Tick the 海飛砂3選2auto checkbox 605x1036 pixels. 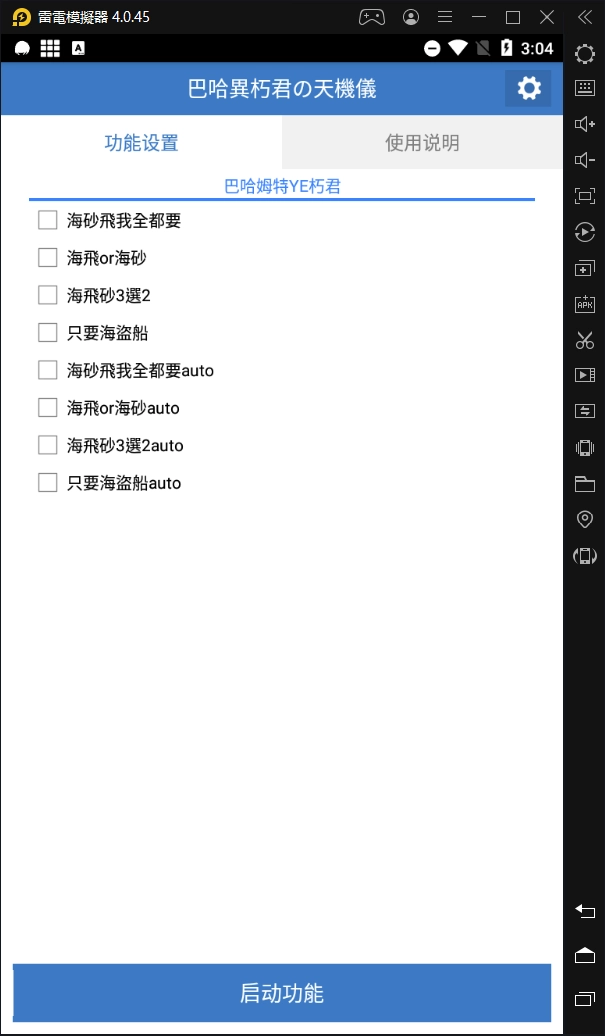tap(47, 445)
